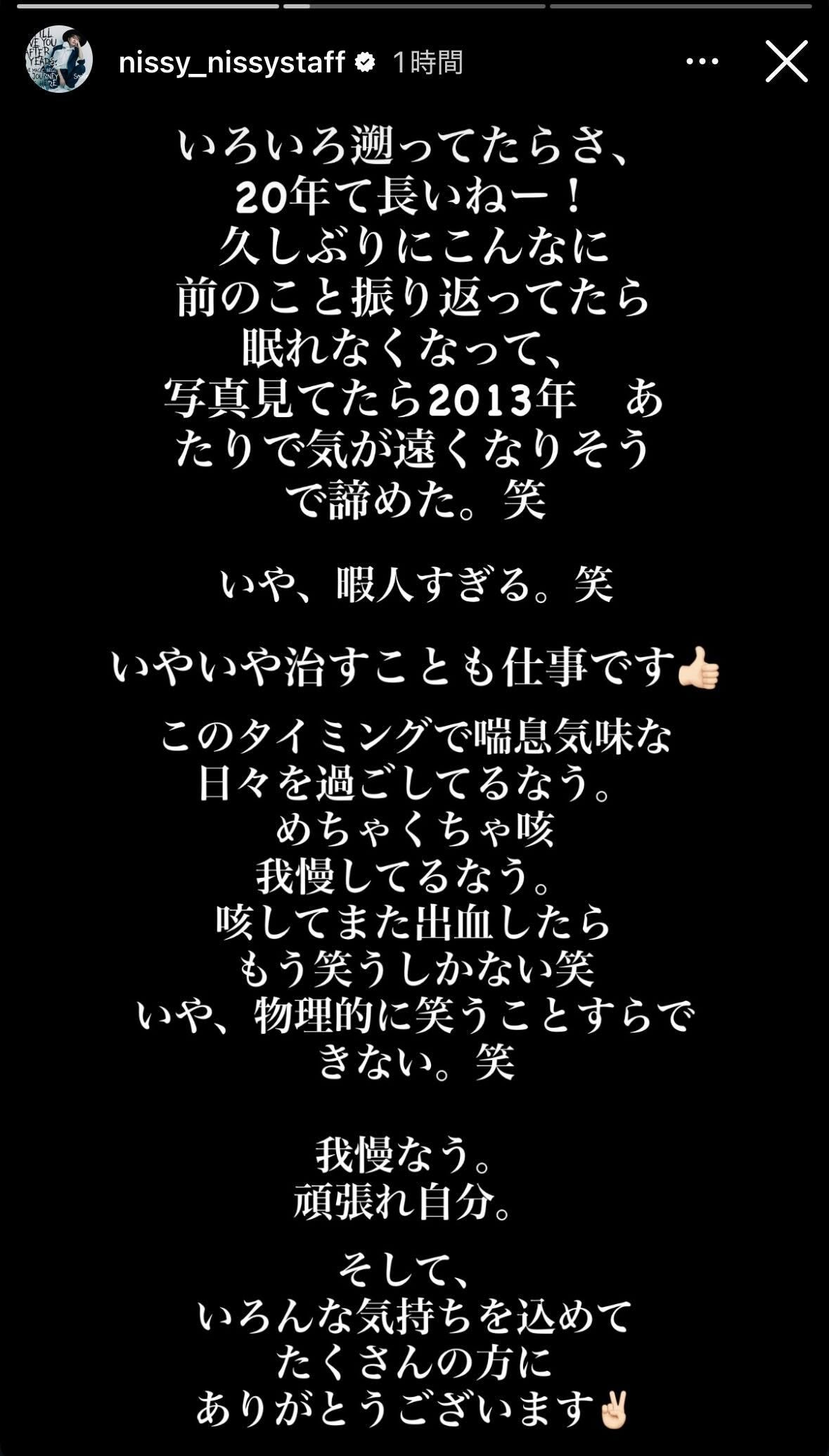Close the story viewer

(x=786, y=62)
